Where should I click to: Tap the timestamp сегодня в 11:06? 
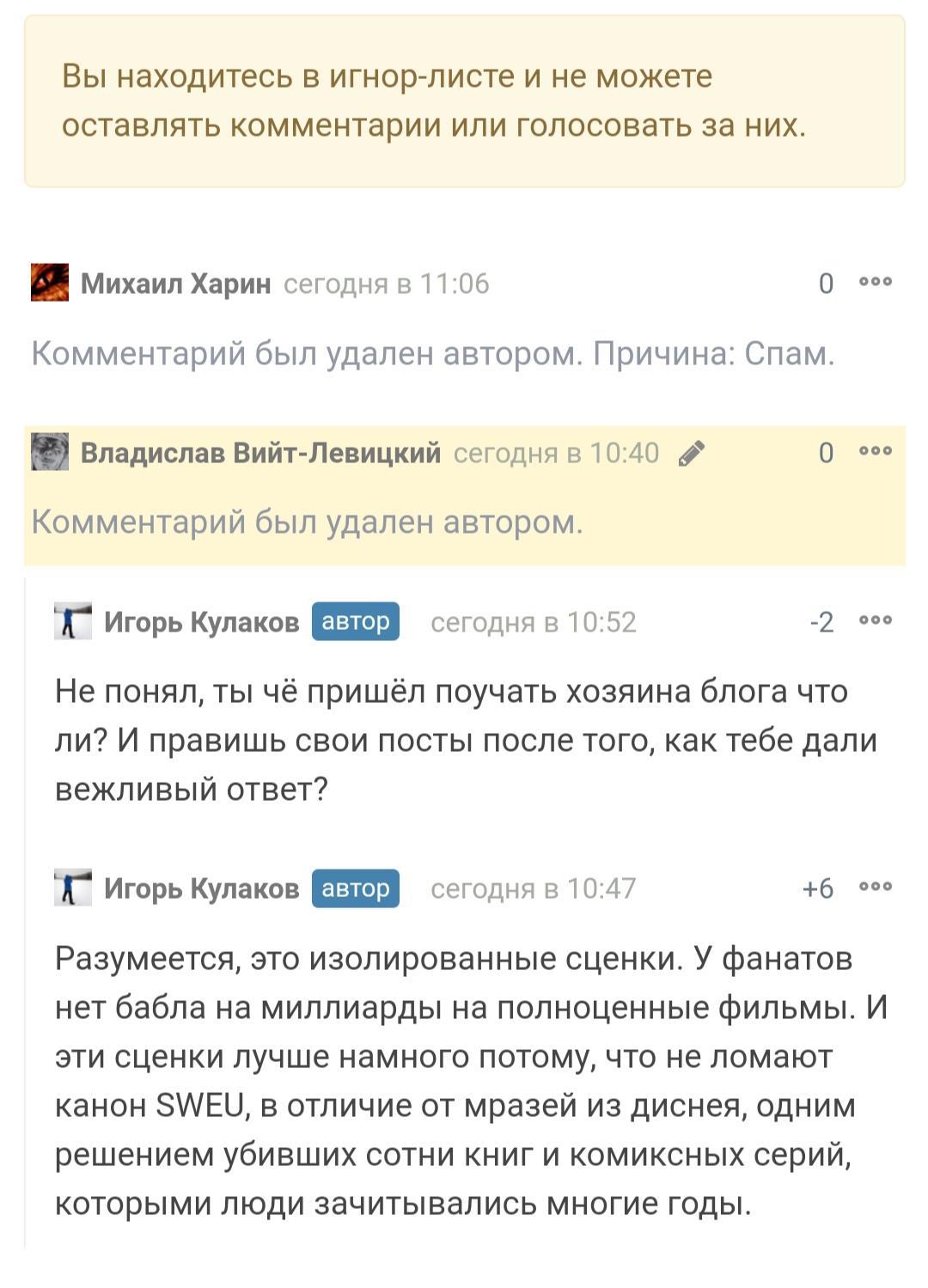pos(386,283)
